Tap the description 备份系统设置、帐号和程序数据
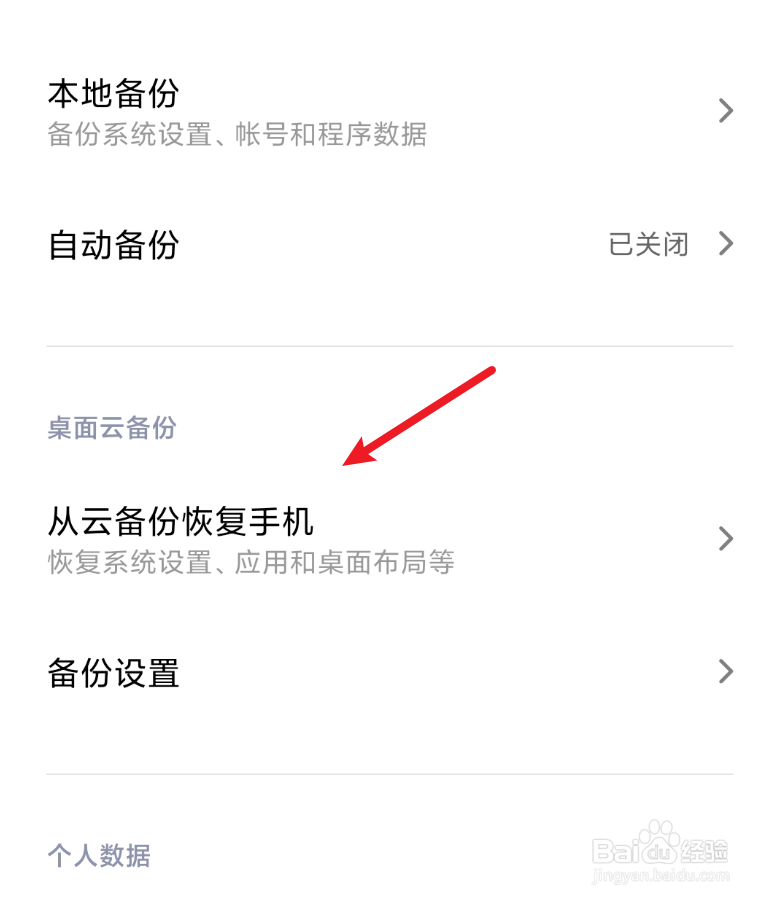The image size is (772, 902). click(238, 135)
